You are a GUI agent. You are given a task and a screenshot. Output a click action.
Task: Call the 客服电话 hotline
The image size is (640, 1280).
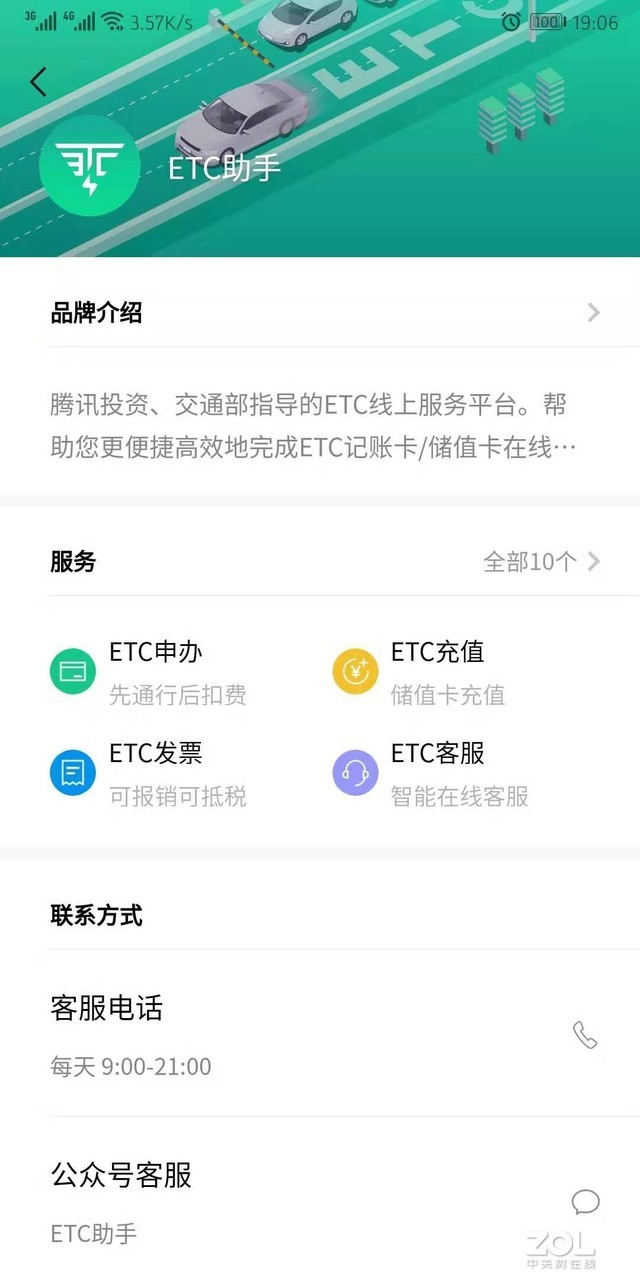(585, 1035)
